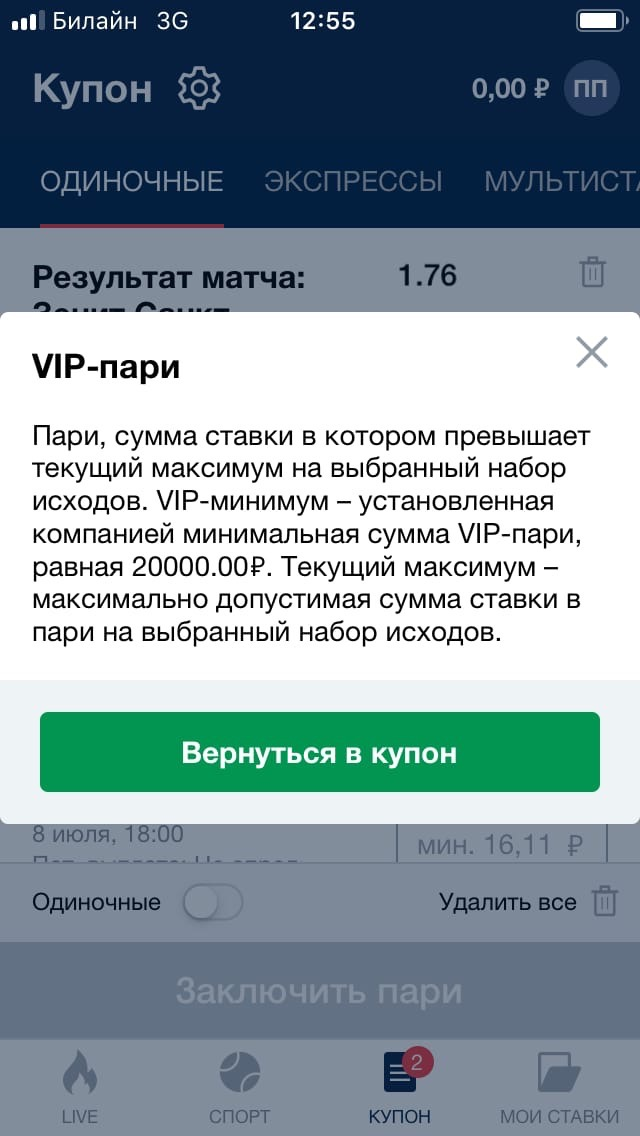Tap the Заключить пари button
The image size is (640, 1136).
320,991
